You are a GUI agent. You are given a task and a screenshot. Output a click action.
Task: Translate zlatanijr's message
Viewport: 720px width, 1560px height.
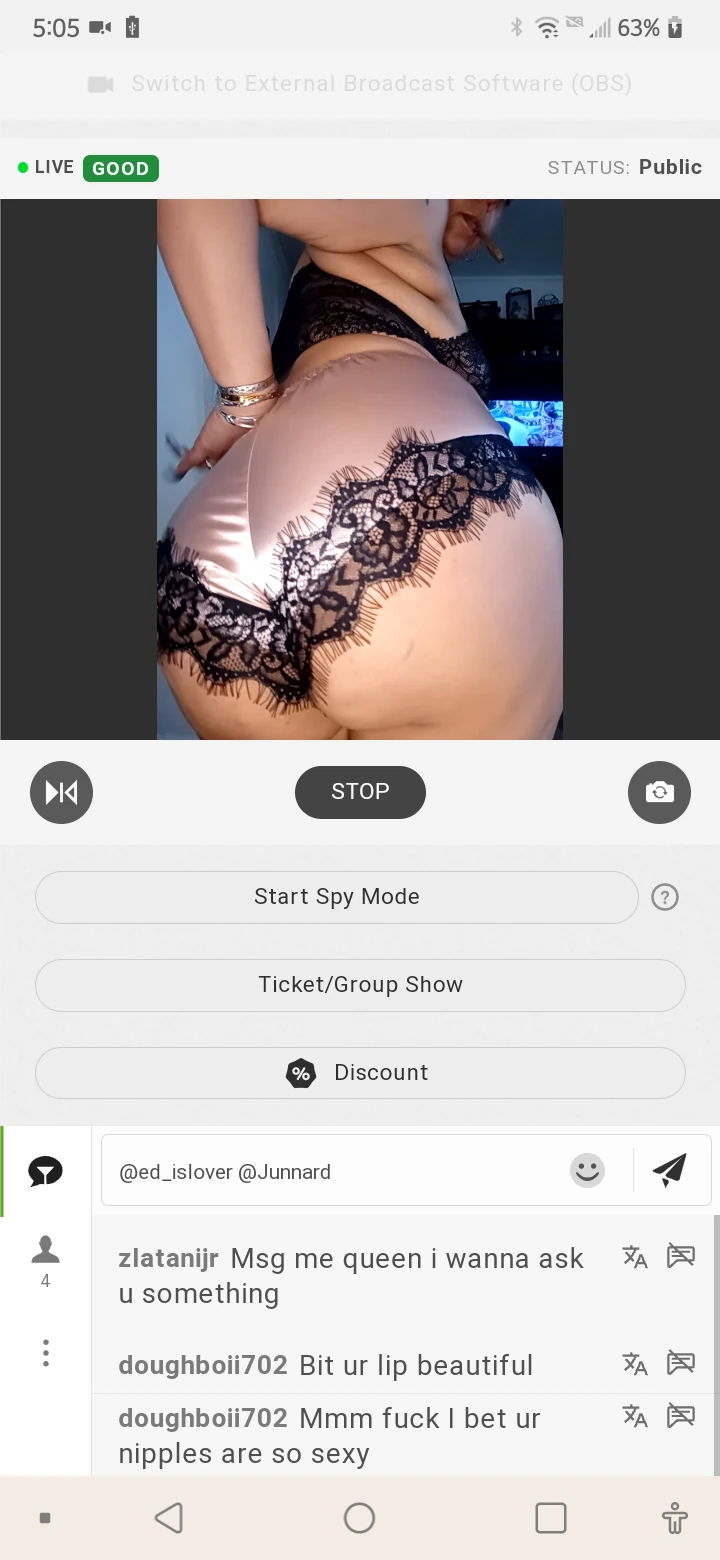click(635, 1258)
